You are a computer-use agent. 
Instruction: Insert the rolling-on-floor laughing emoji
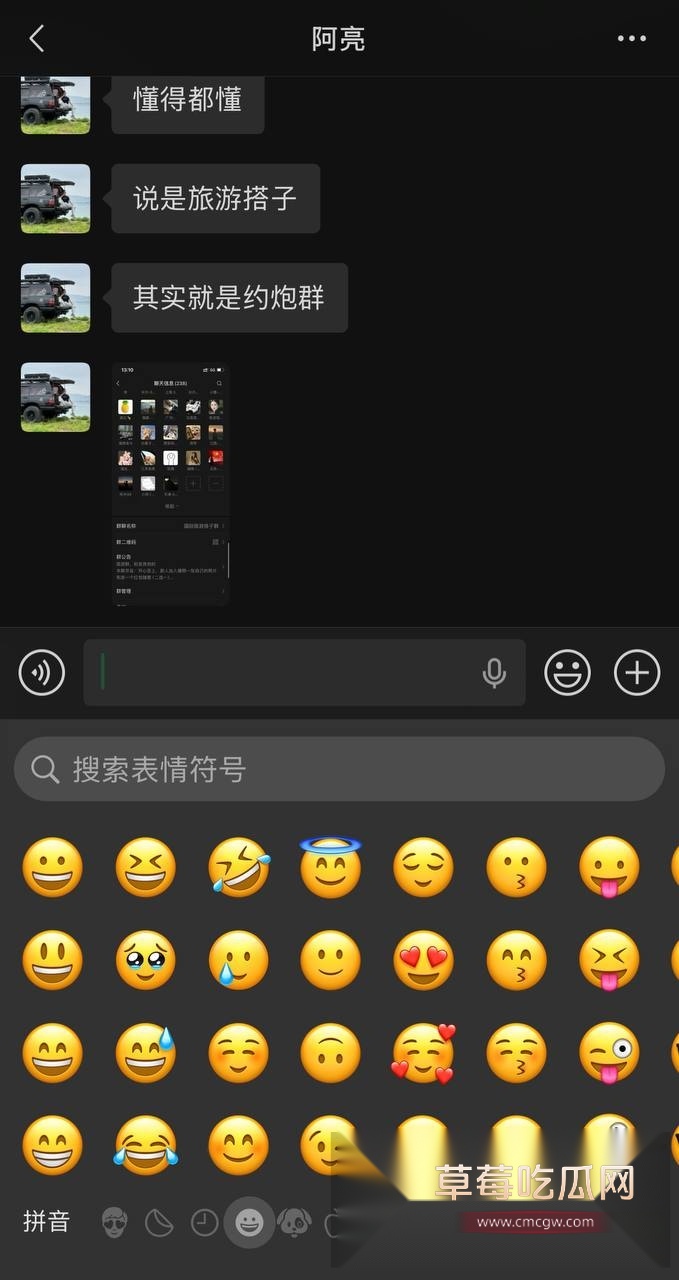239,867
